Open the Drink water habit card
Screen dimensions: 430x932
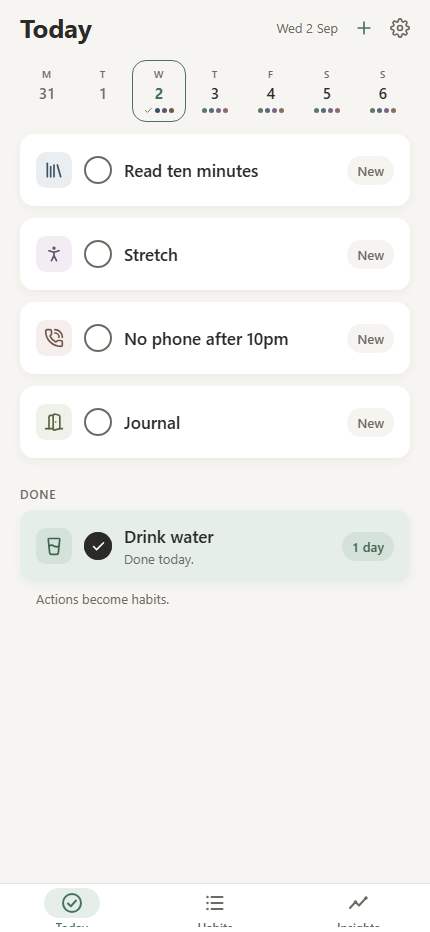coord(215,546)
